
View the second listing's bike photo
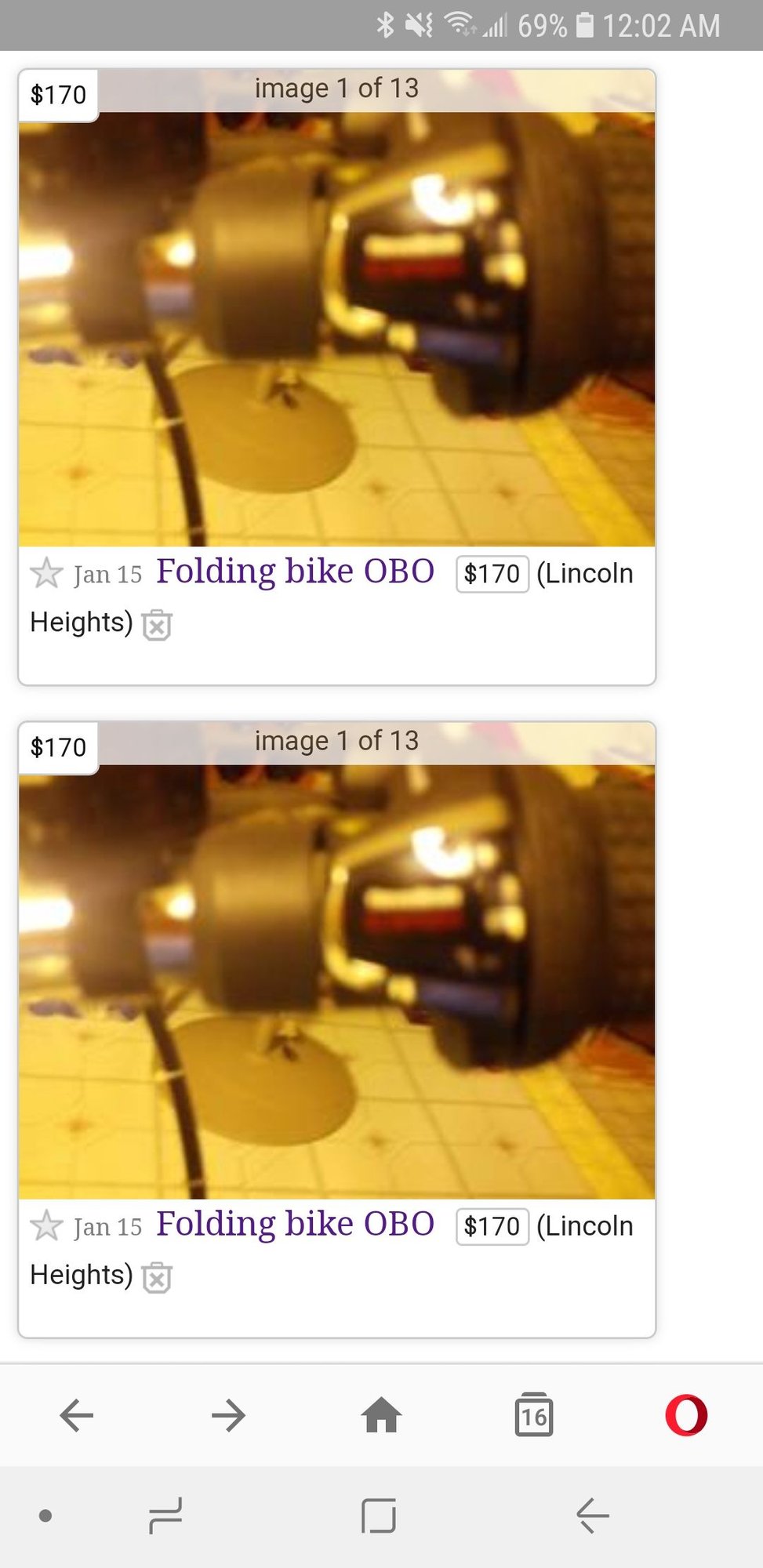tap(336, 980)
